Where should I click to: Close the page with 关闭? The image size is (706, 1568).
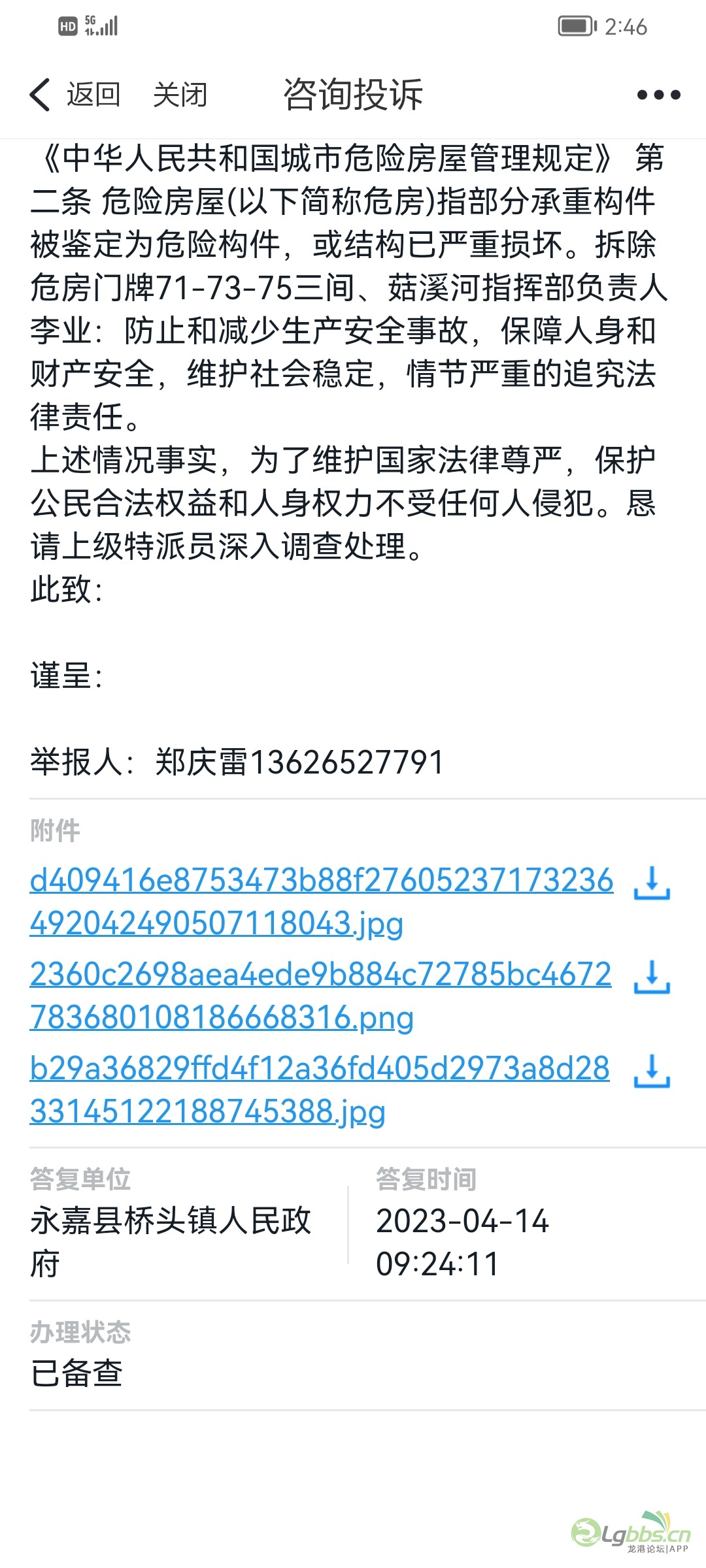pos(180,95)
